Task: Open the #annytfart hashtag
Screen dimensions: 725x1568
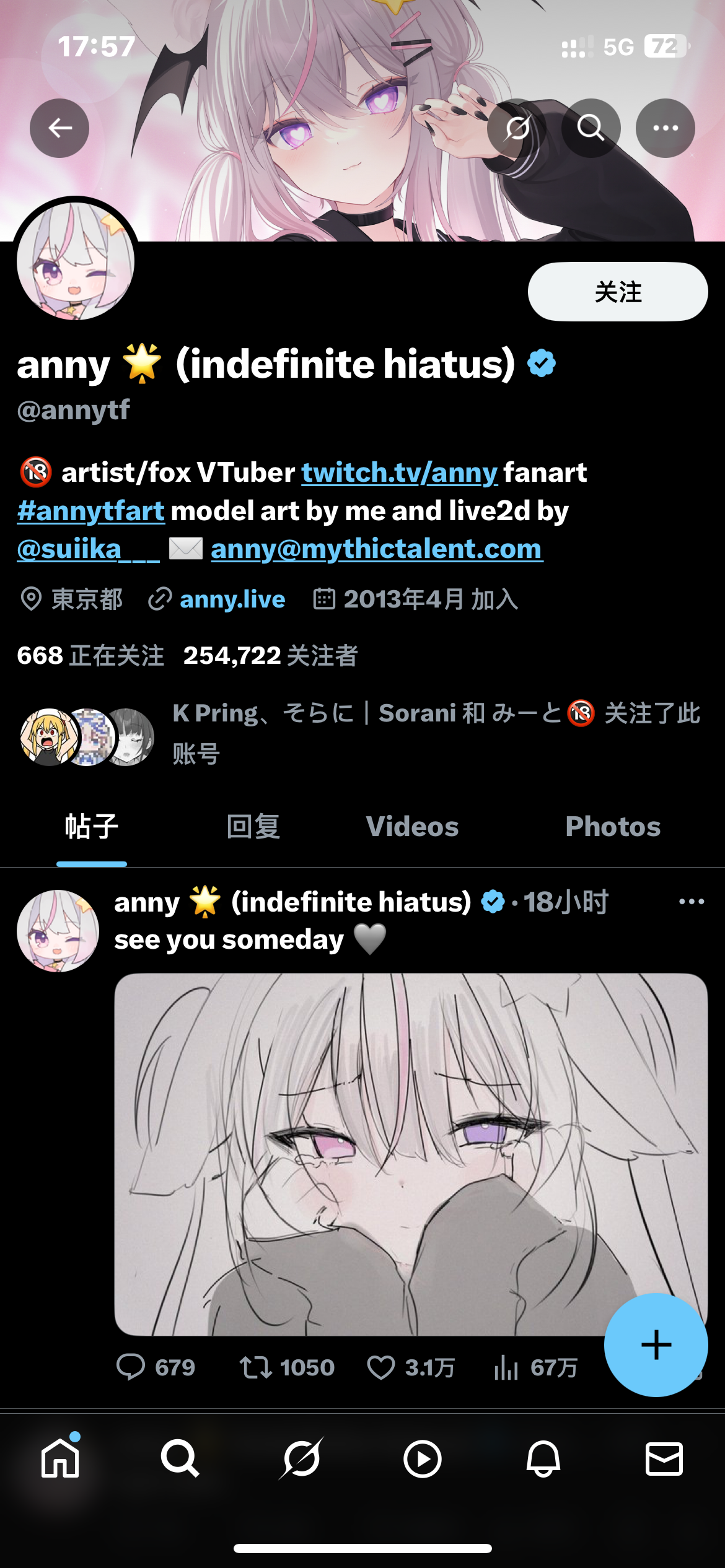Action: (91, 511)
